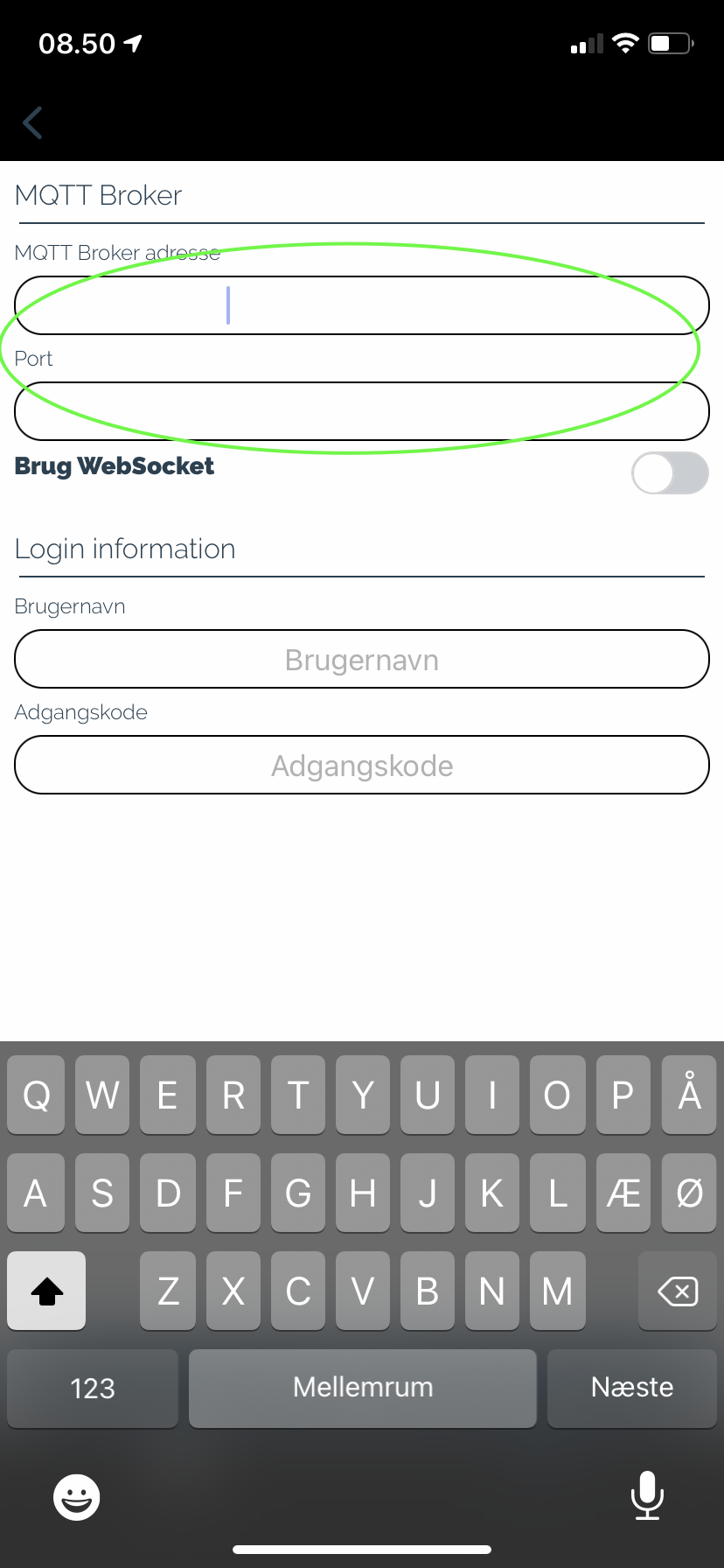Enable the Brug WebSocket switch
The width and height of the screenshot is (724, 1568).
[669, 473]
